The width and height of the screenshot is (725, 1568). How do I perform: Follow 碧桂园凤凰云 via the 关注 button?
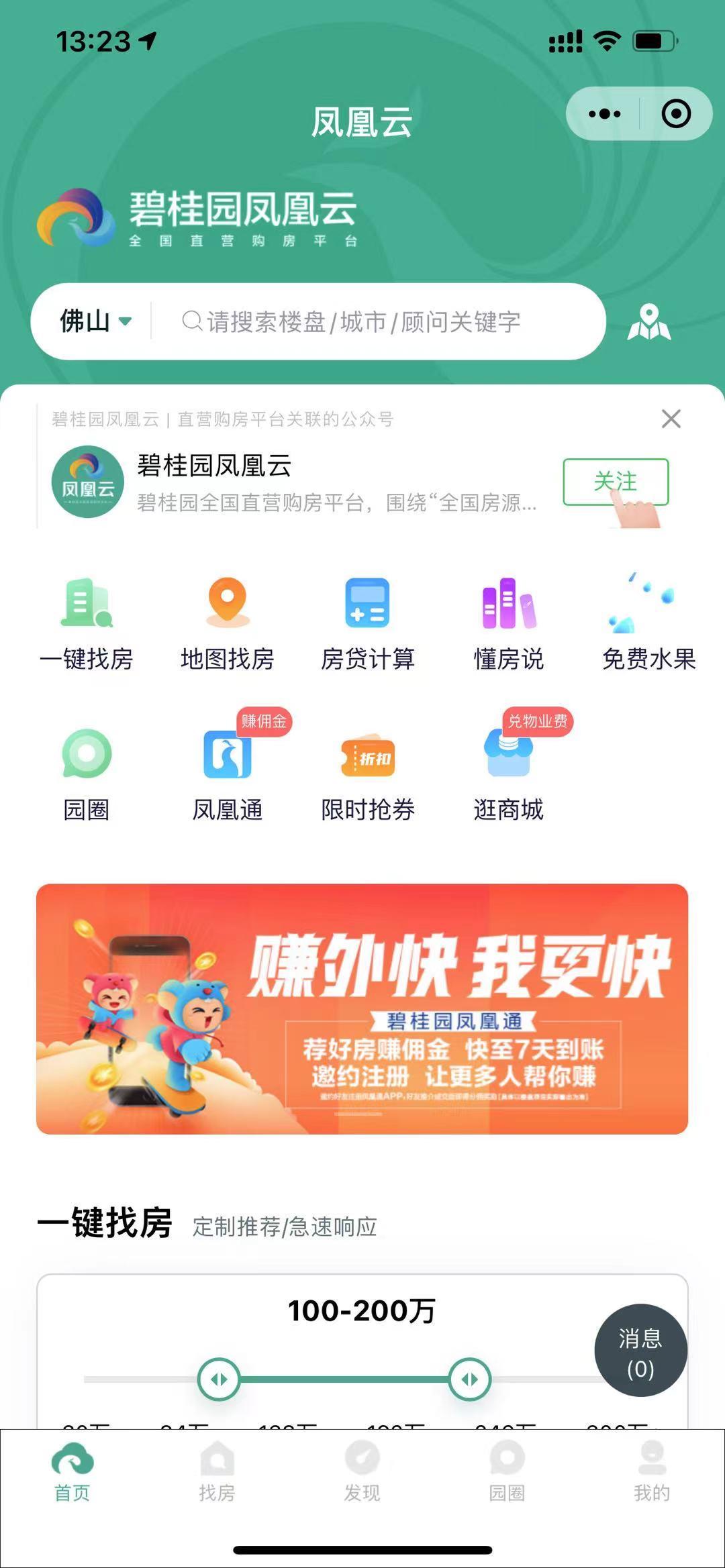[615, 481]
